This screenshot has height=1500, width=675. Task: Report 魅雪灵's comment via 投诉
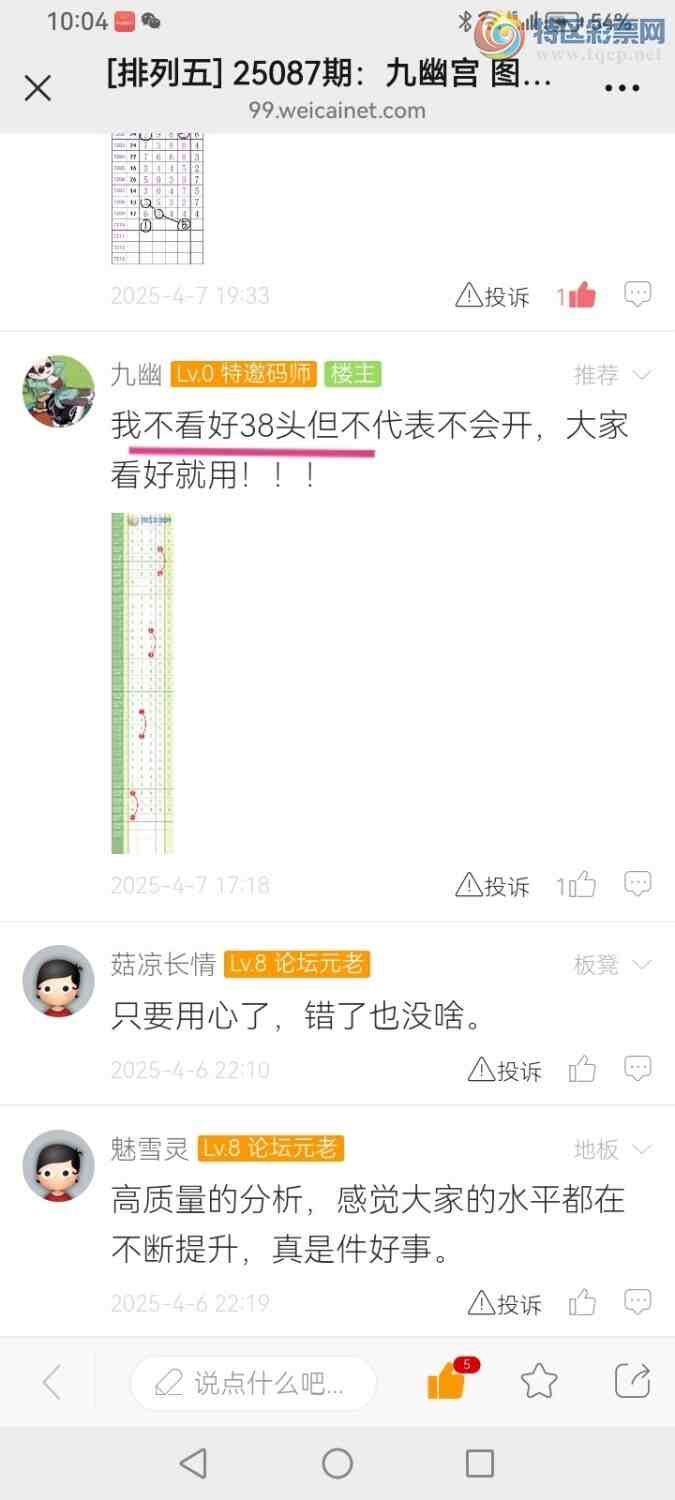(x=505, y=1304)
